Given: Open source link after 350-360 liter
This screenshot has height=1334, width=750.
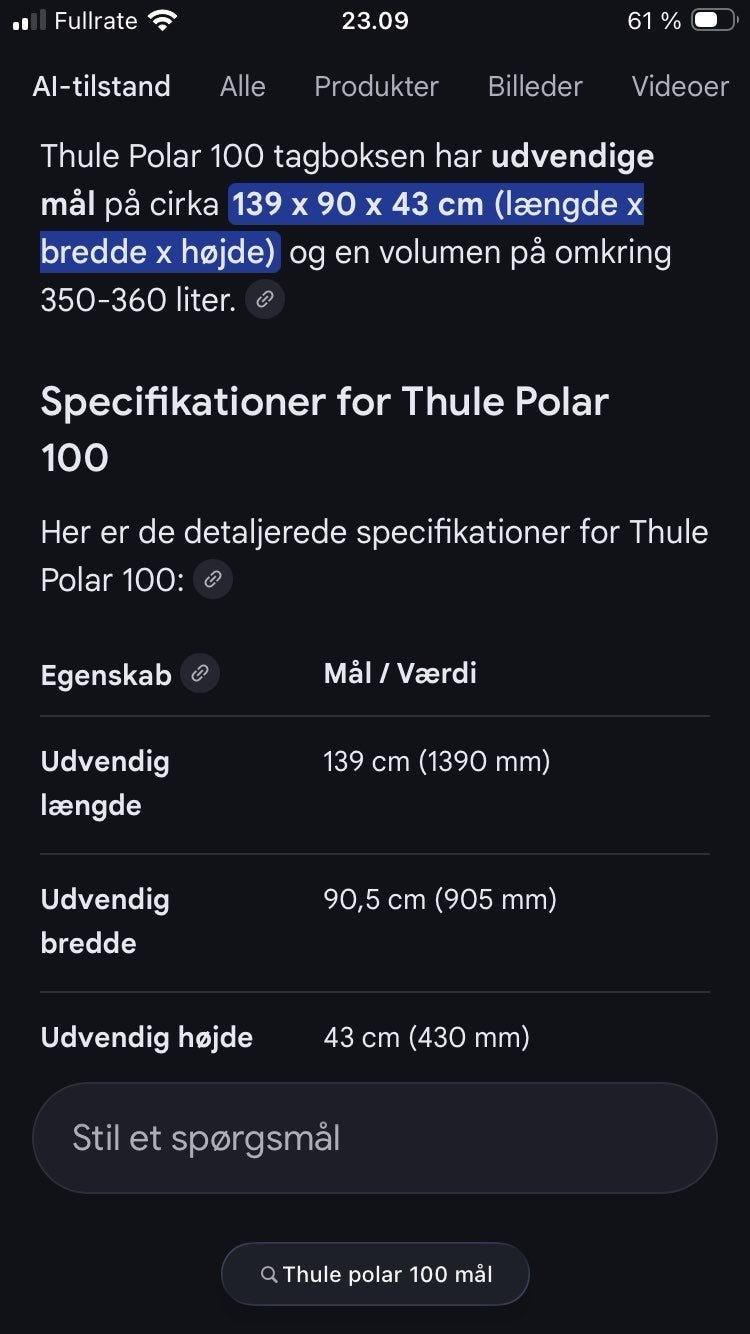Looking at the screenshot, I should click(x=265, y=299).
